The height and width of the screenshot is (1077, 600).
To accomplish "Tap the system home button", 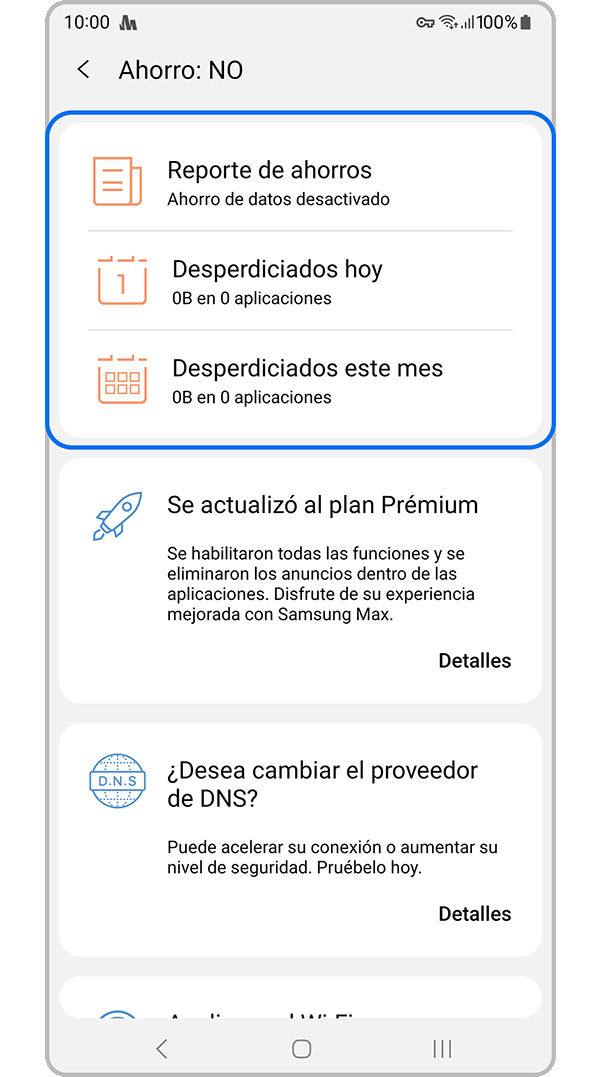I will coord(301,1048).
